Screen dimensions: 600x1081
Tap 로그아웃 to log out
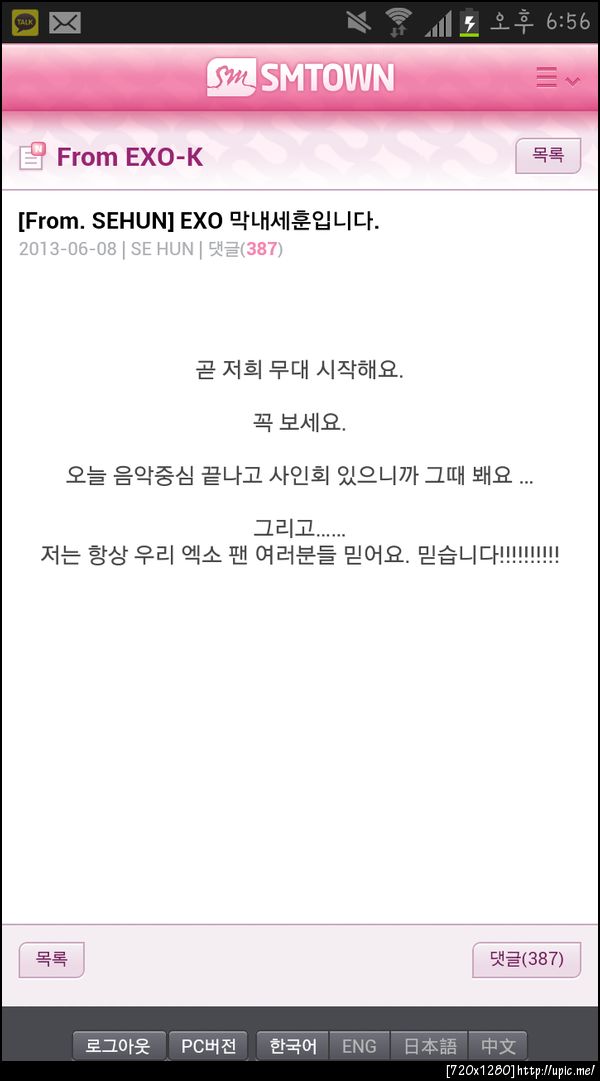tap(118, 1046)
